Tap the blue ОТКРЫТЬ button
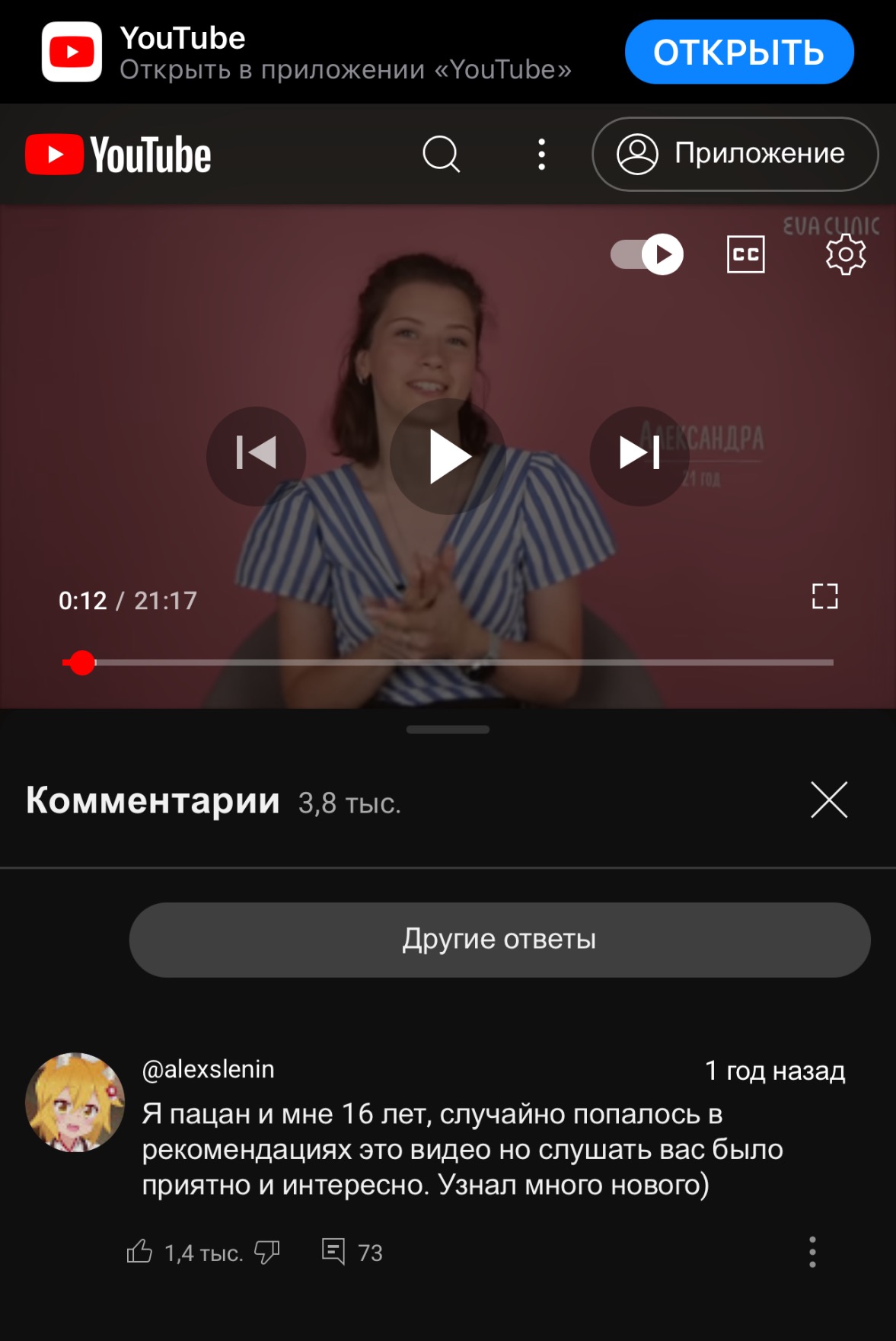The width and height of the screenshot is (896, 1341). (738, 52)
